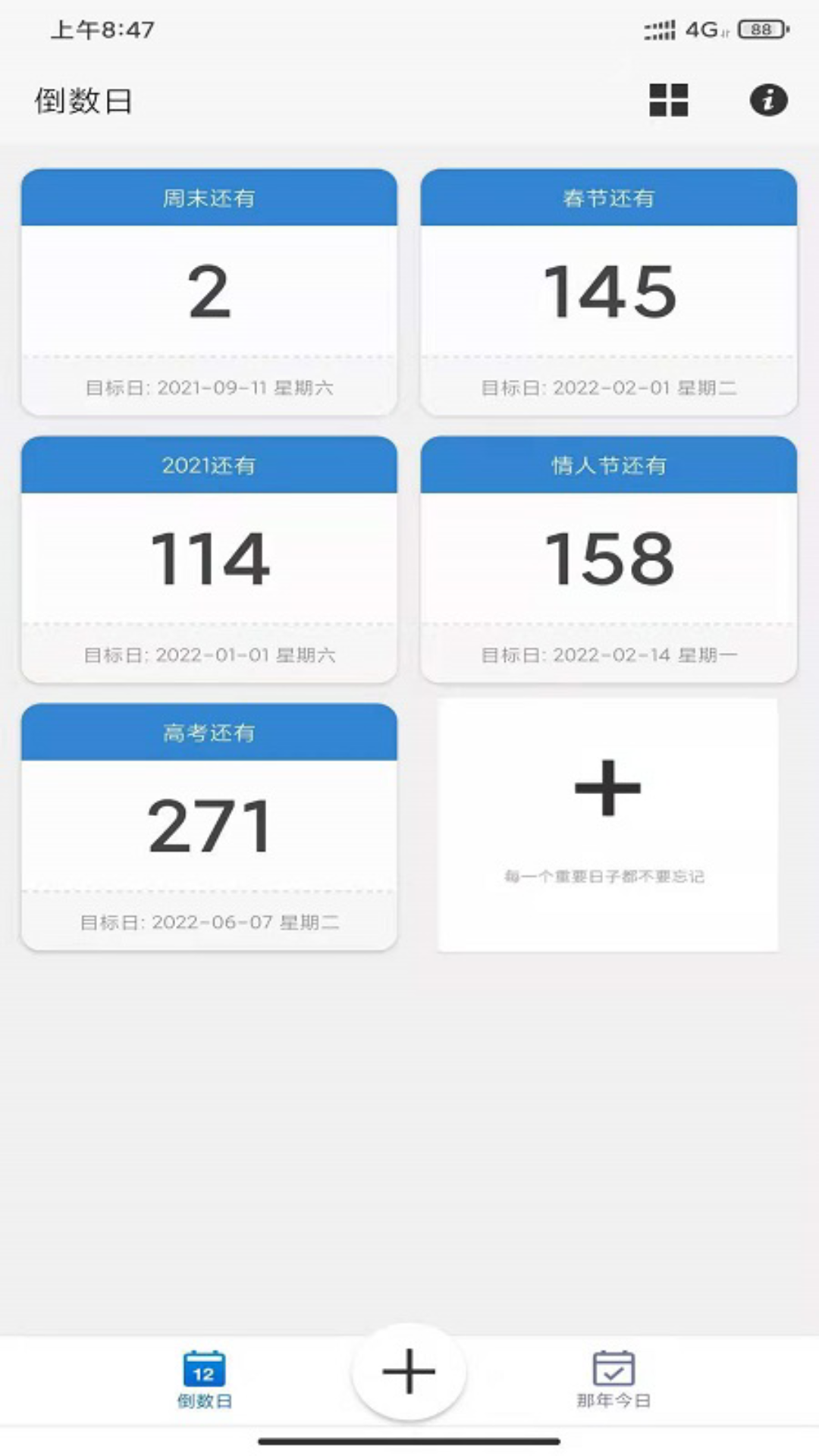Open the 情人节还有 countdown card

pyautogui.click(x=609, y=559)
